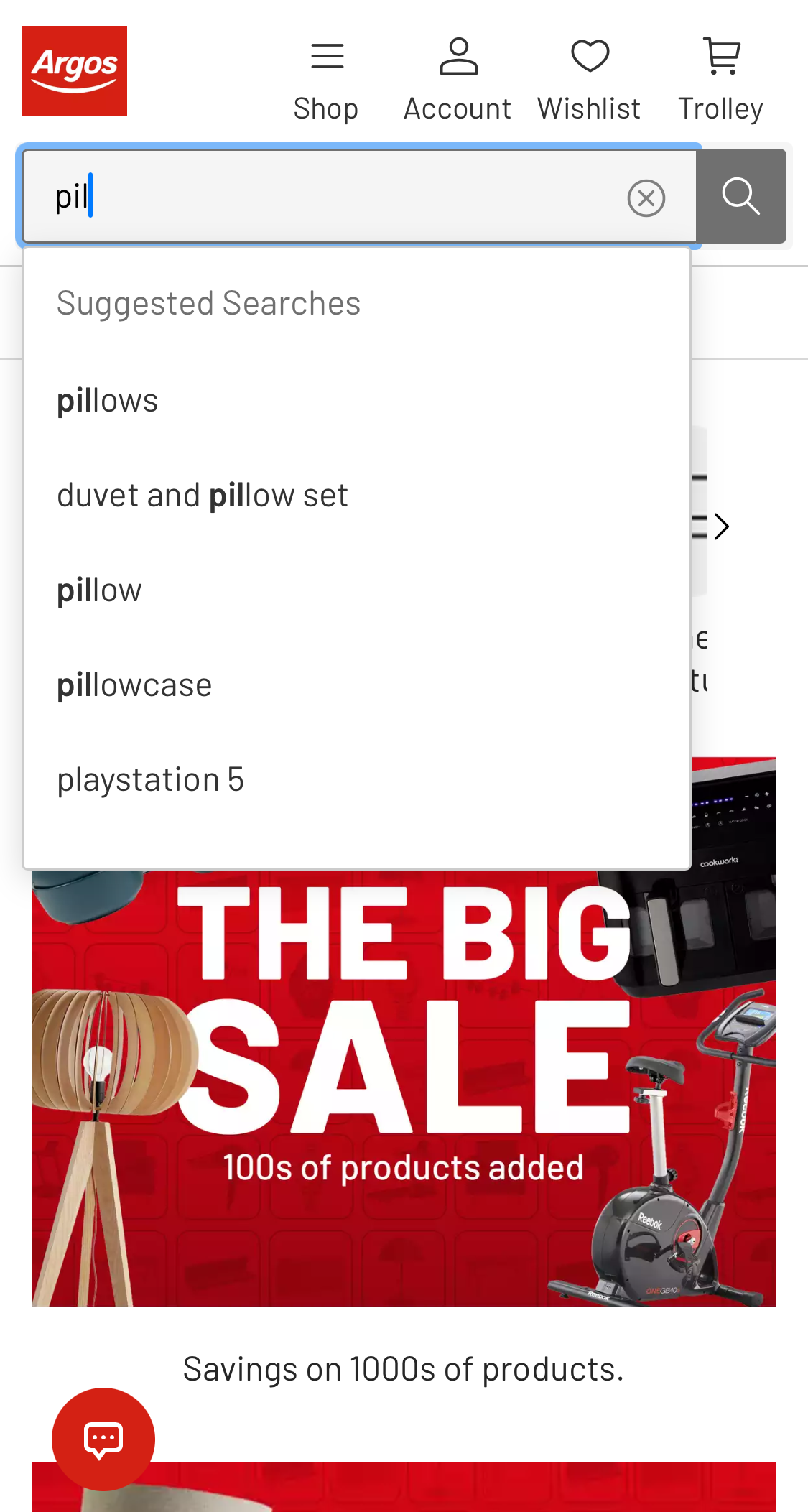Open the Account icon
This screenshot has height=1512, width=808.
point(458,56)
